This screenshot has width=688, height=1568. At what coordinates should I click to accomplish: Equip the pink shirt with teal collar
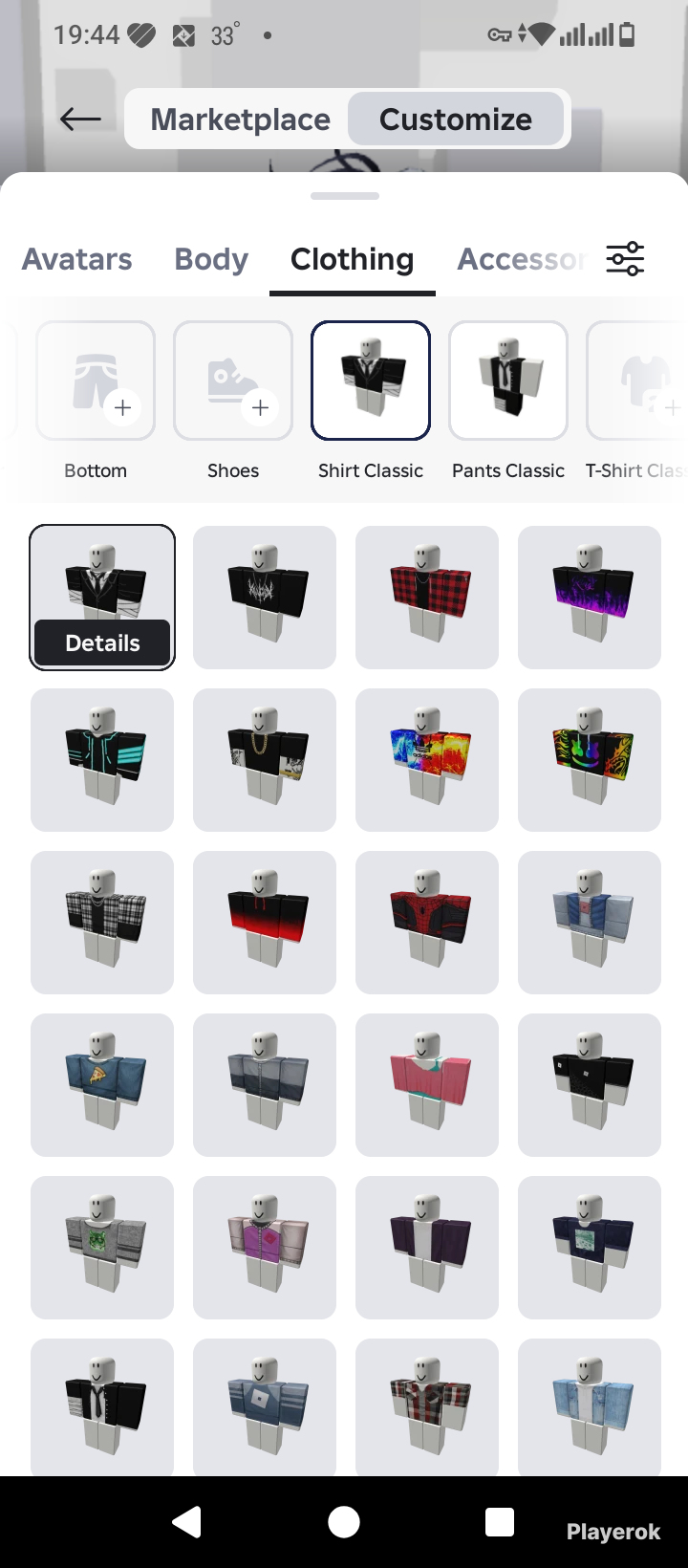(x=427, y=1085)
